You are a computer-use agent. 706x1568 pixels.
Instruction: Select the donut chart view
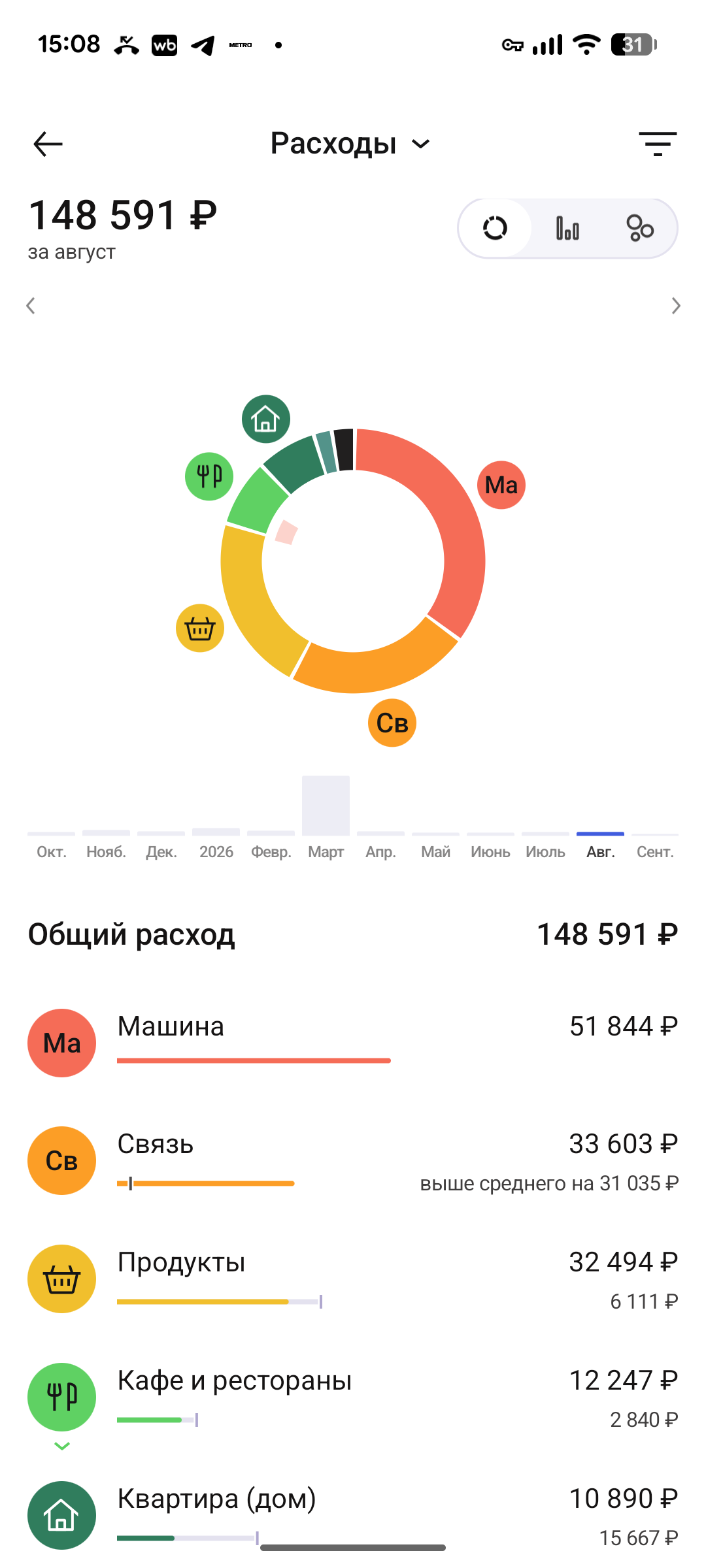click(495, 228)
